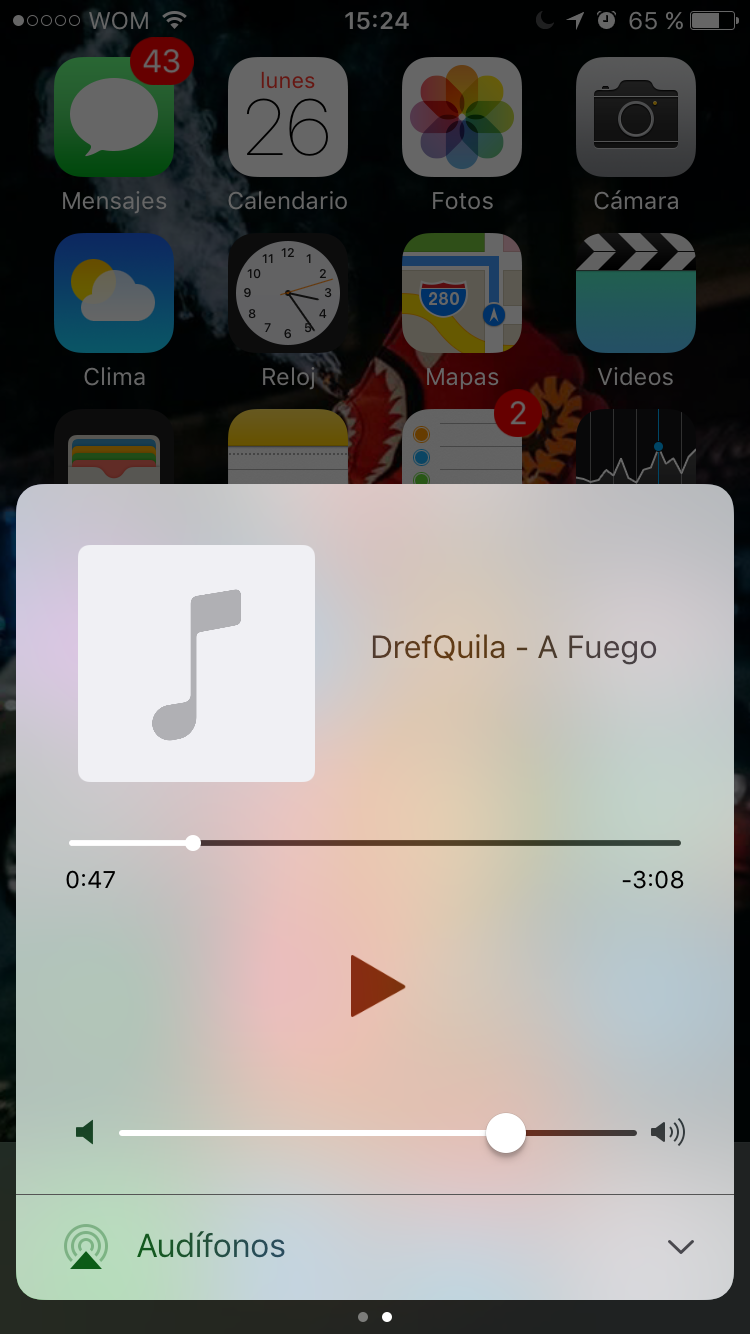Open the Clima weather app
The width and height of the screenshot is (750, 1334).
tap(114, 293)
